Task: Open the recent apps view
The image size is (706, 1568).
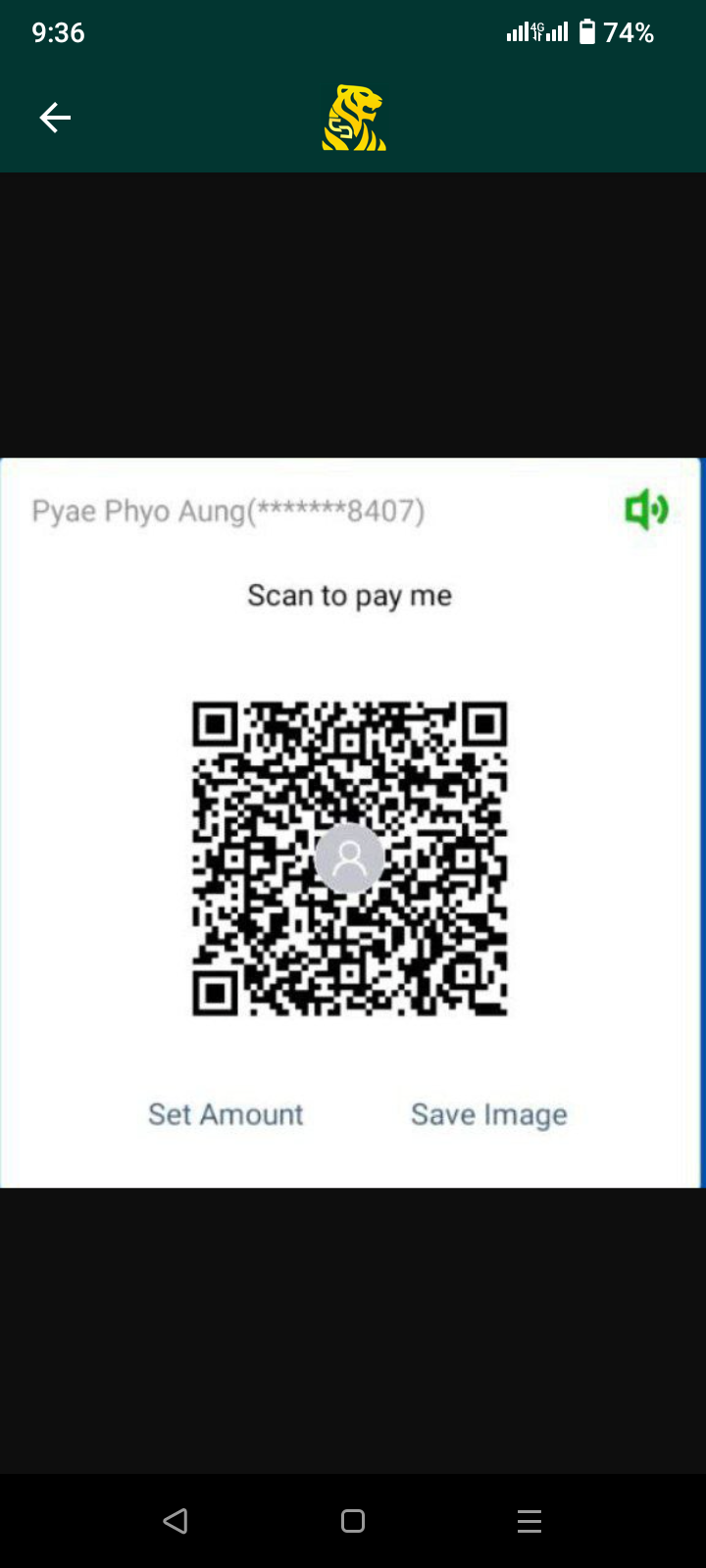Action: (x=529, y=1521)
